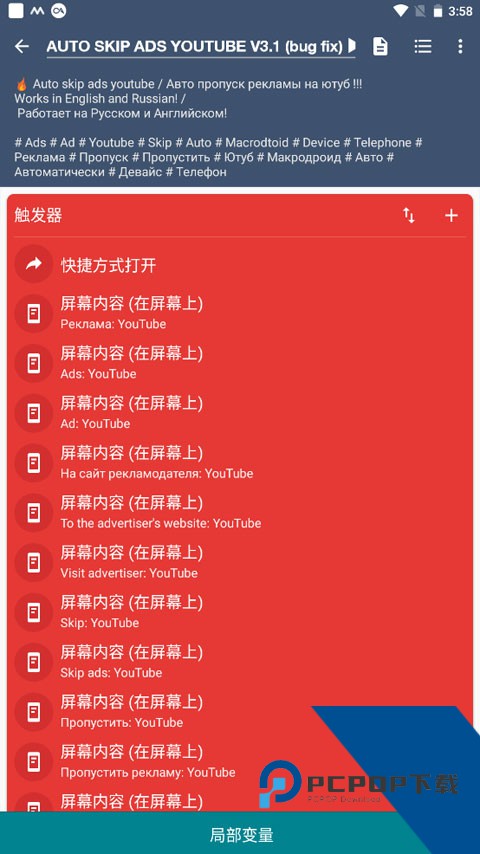Select the Пропустить рекламу: YouTube trigger
Image resolution: width=480 pixels, height=854 pixels.
(240, 761)
